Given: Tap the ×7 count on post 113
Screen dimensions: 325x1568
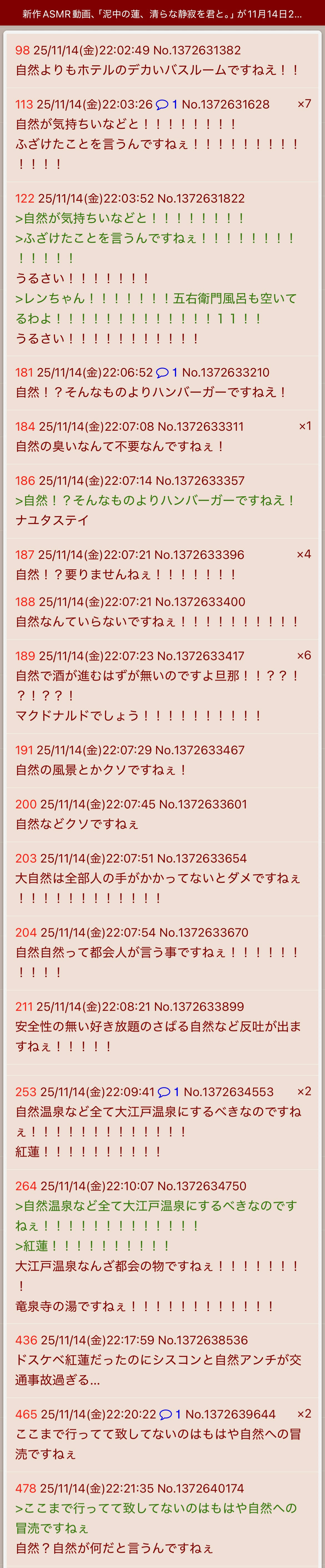Looking at the screenshot, I should 304,104.
